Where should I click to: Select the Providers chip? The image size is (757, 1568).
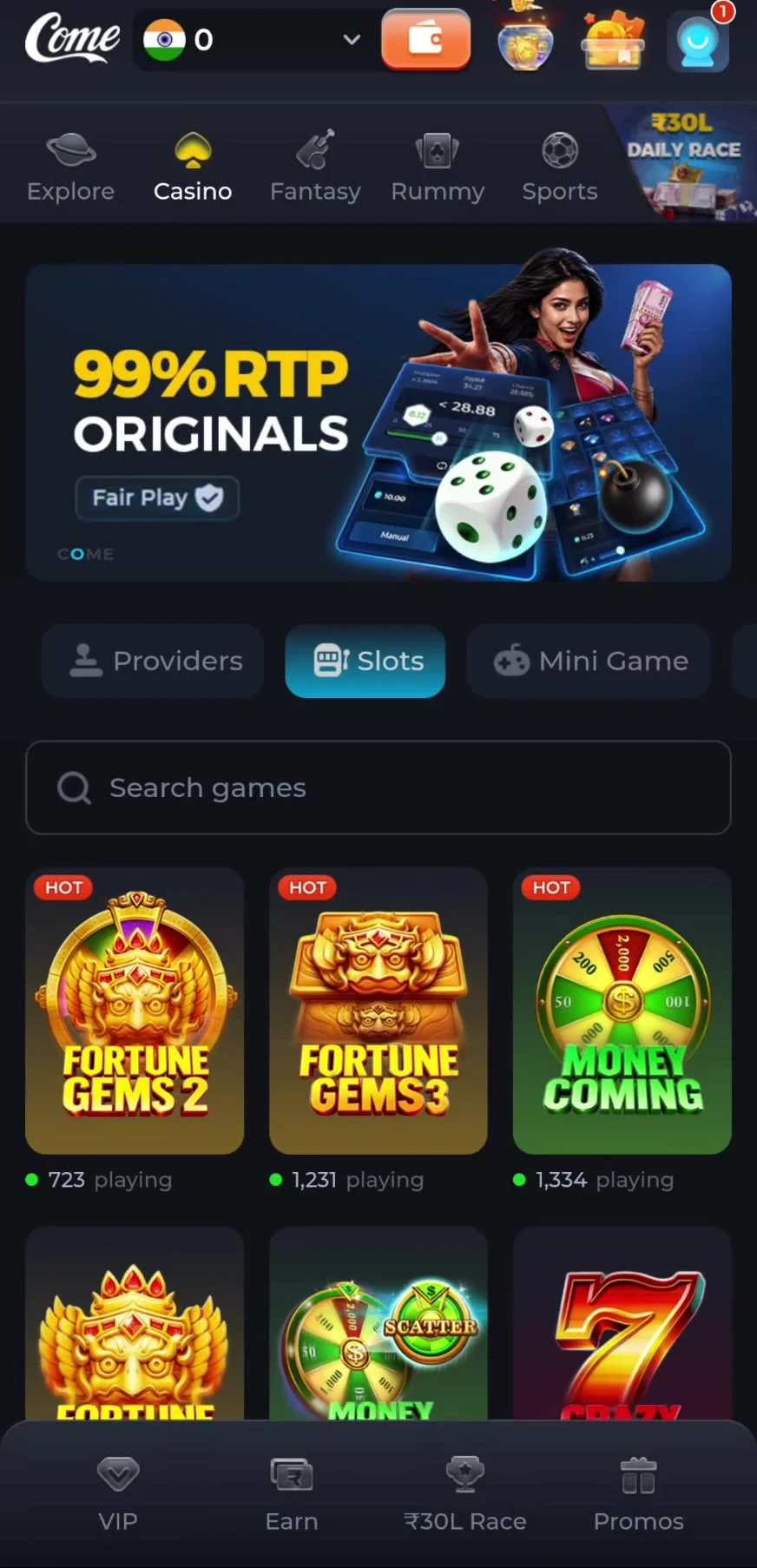pyautogui.click(x=153, y=661)
